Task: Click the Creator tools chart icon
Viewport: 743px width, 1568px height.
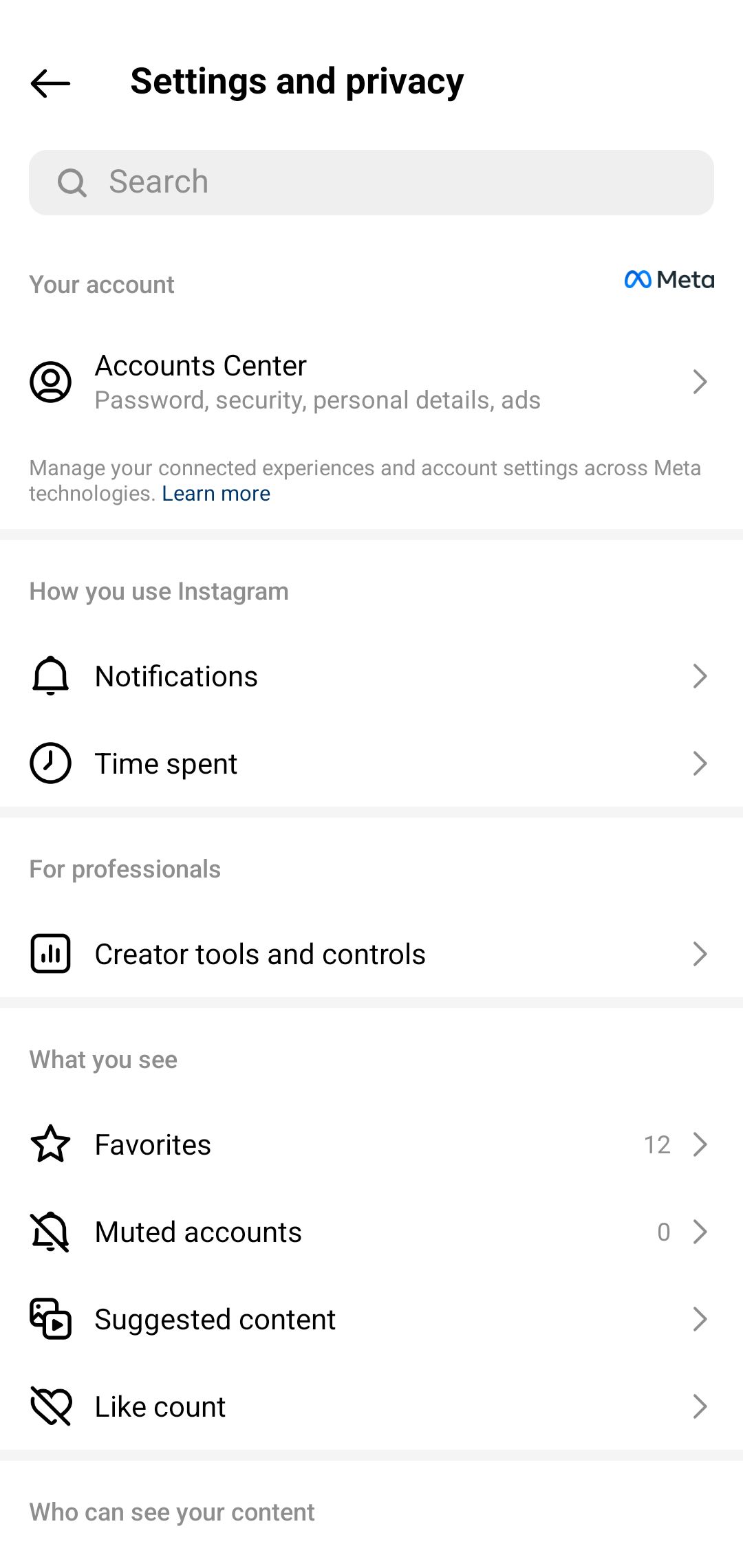Action: (50, 953)
